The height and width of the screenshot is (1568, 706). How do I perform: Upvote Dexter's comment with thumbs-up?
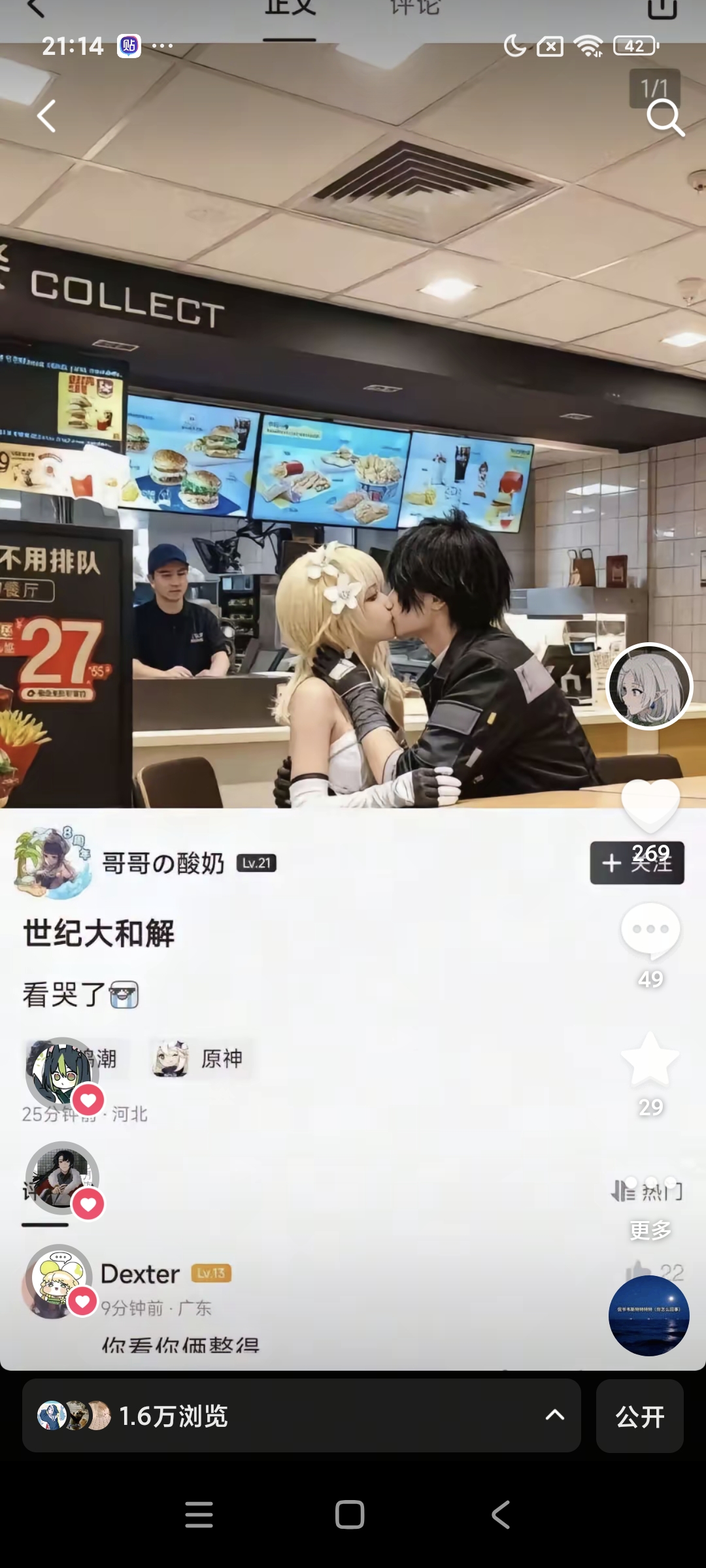(x=637, y=1271)
